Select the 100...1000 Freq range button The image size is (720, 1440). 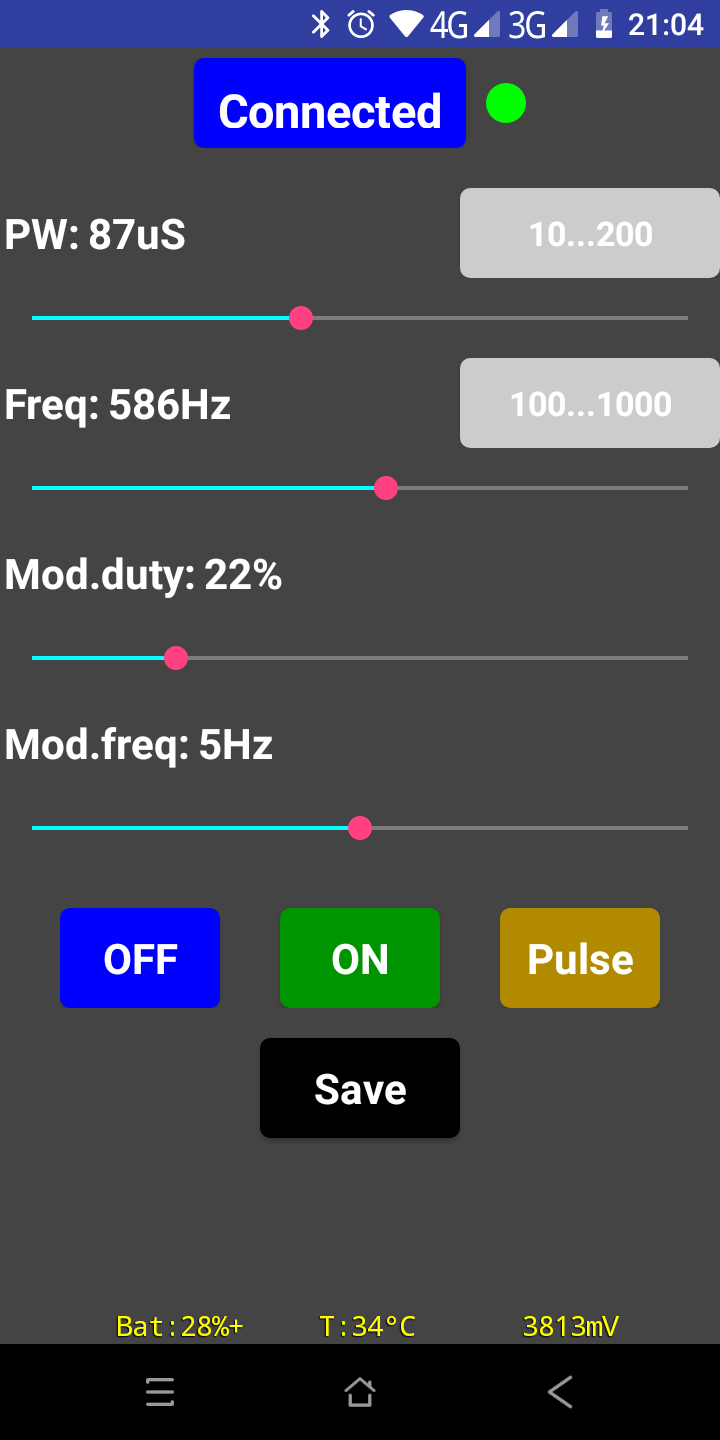point(590,403)
